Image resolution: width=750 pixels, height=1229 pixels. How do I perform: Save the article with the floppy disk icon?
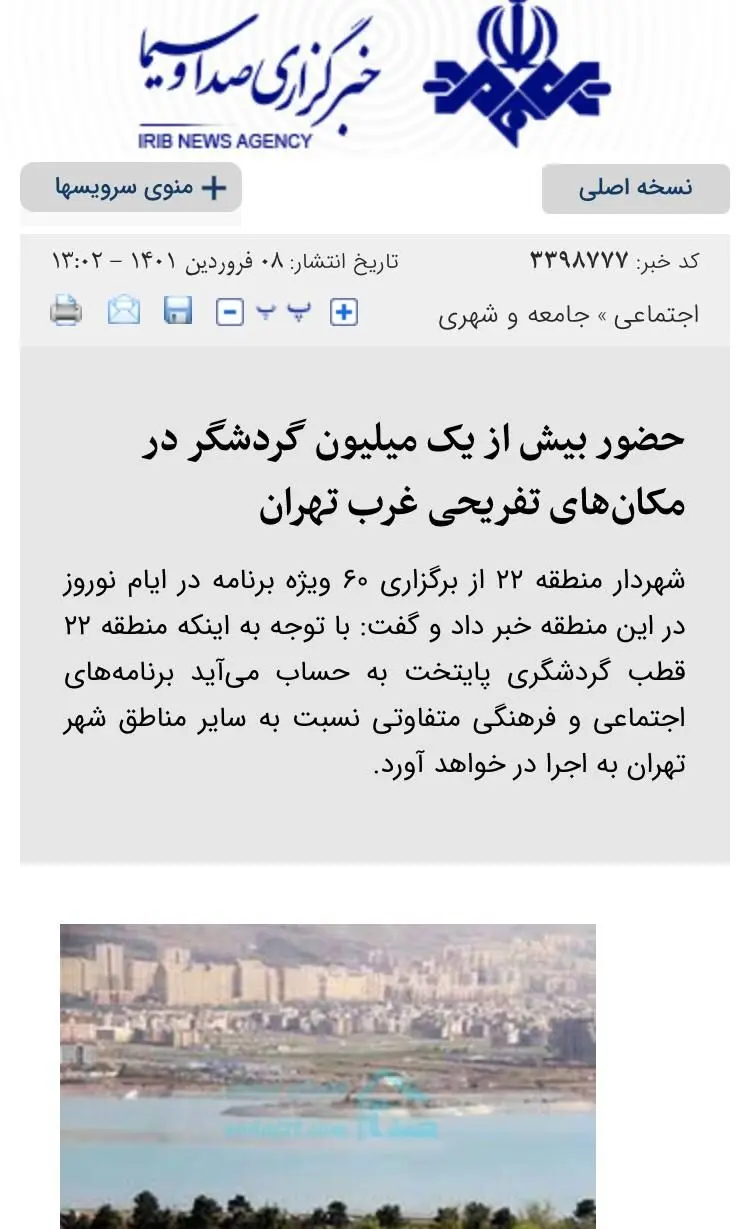pos(178,312)
